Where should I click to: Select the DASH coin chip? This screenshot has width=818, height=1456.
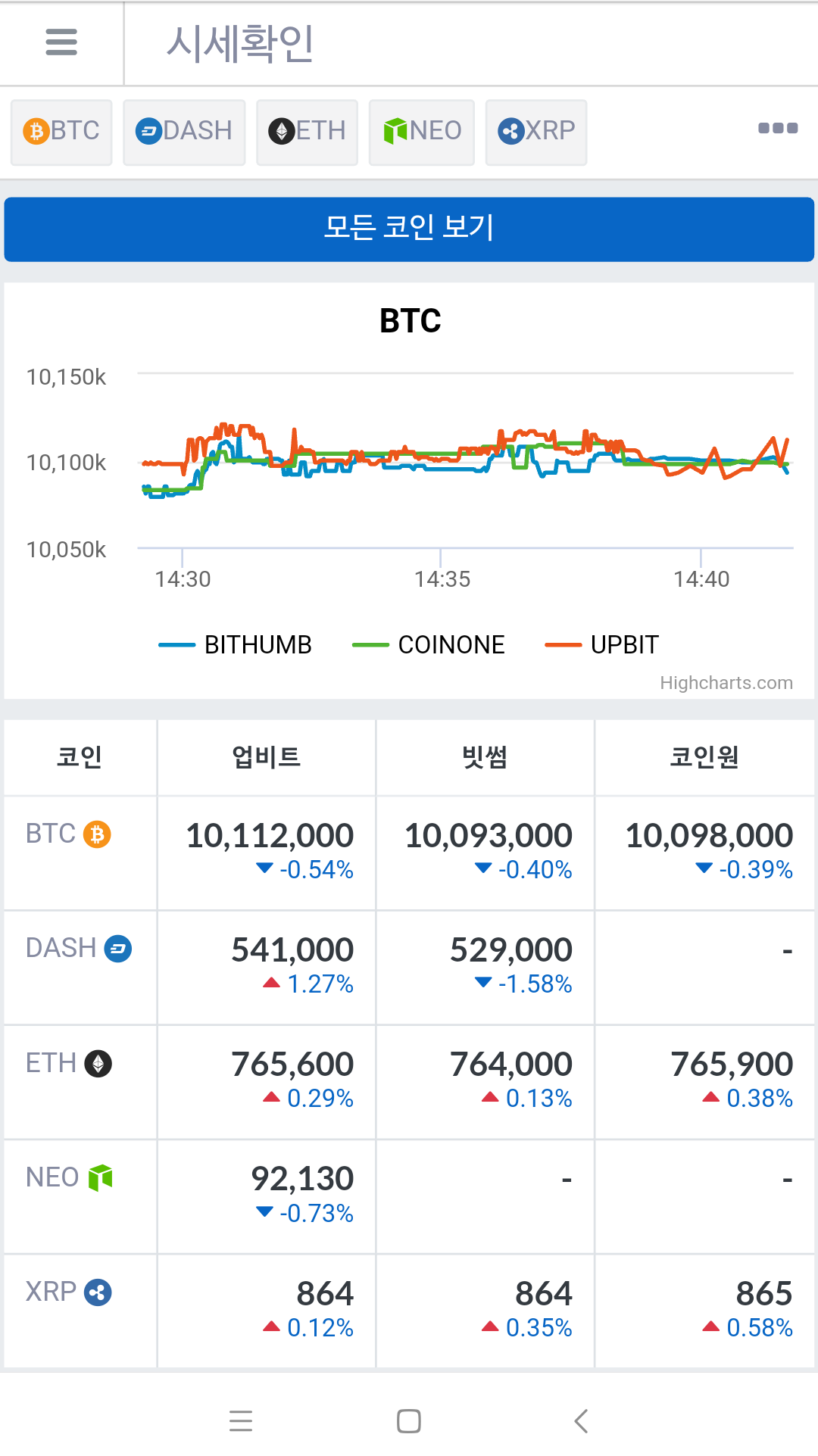tap(184, 132)
